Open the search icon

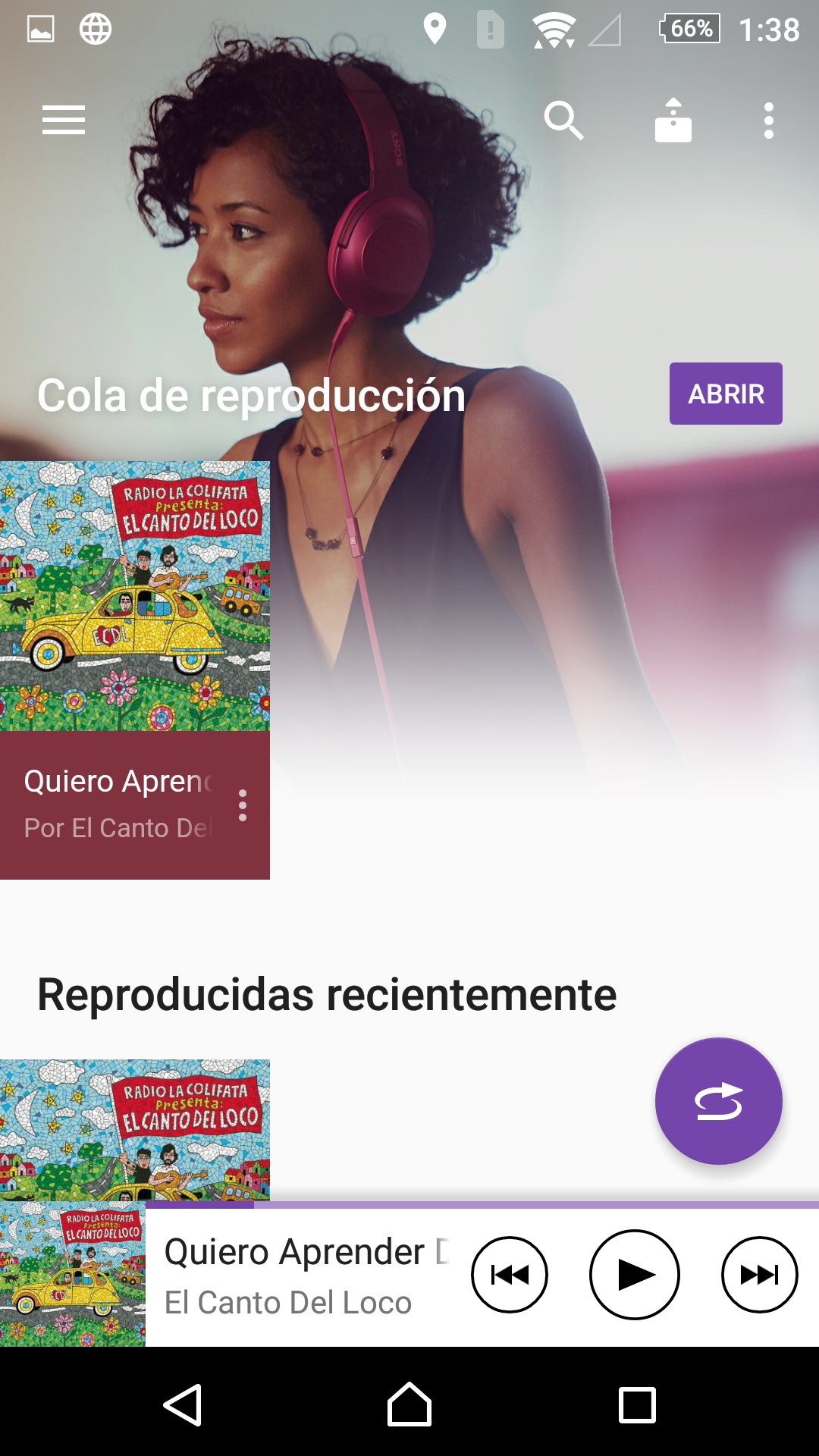pos(563,121)
